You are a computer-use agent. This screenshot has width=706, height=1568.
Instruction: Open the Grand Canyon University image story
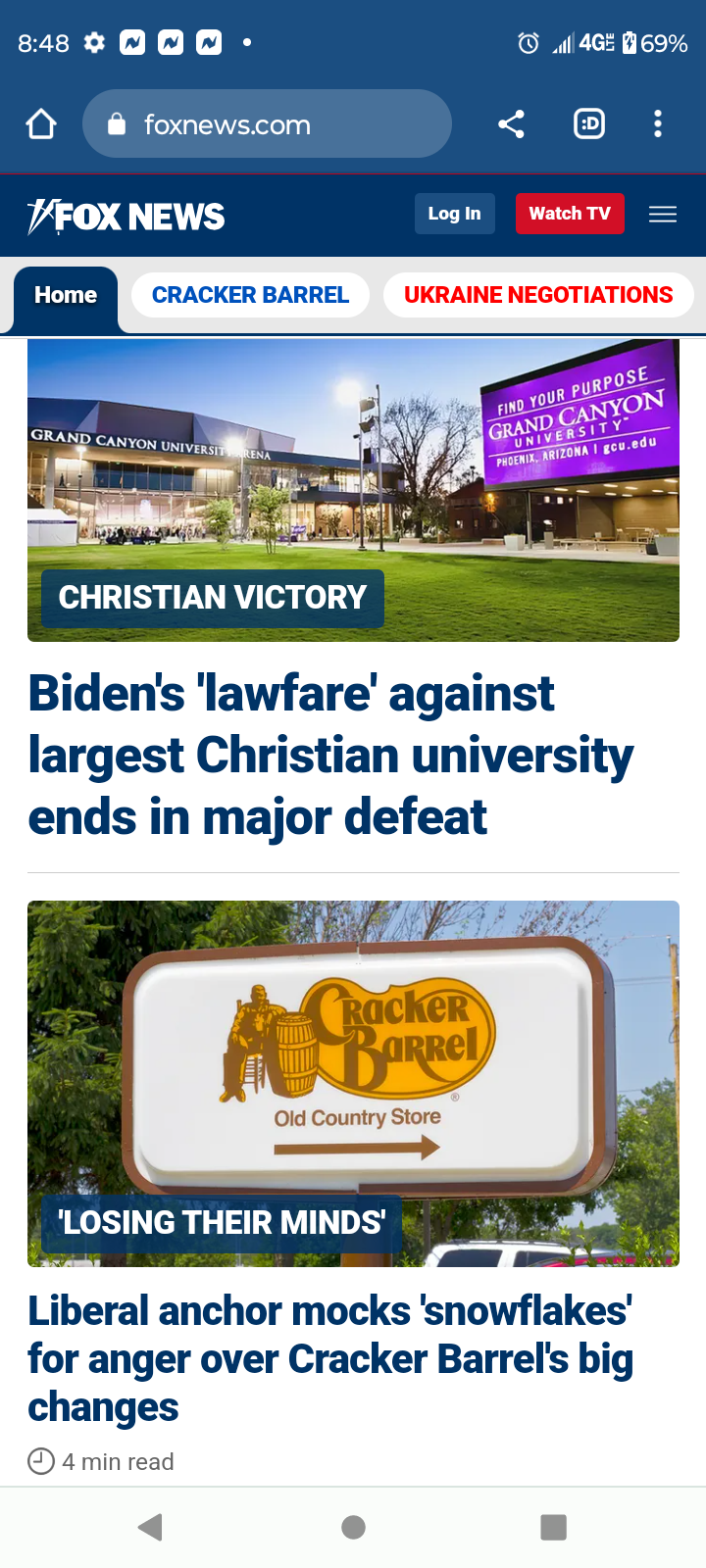(353, 490)
